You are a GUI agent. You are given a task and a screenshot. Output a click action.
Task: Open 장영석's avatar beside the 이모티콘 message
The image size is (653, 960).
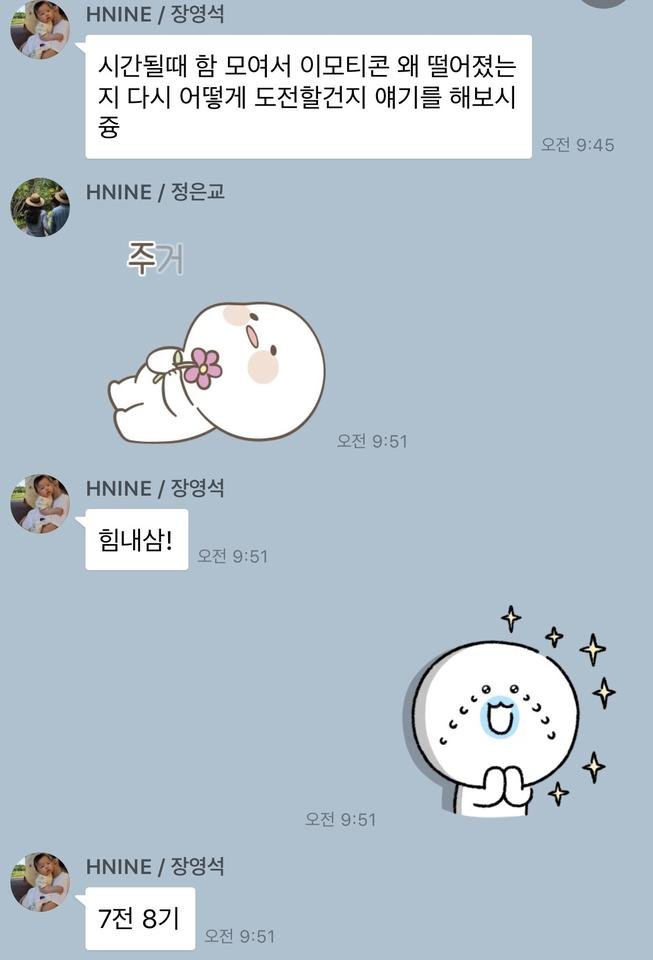40,29
